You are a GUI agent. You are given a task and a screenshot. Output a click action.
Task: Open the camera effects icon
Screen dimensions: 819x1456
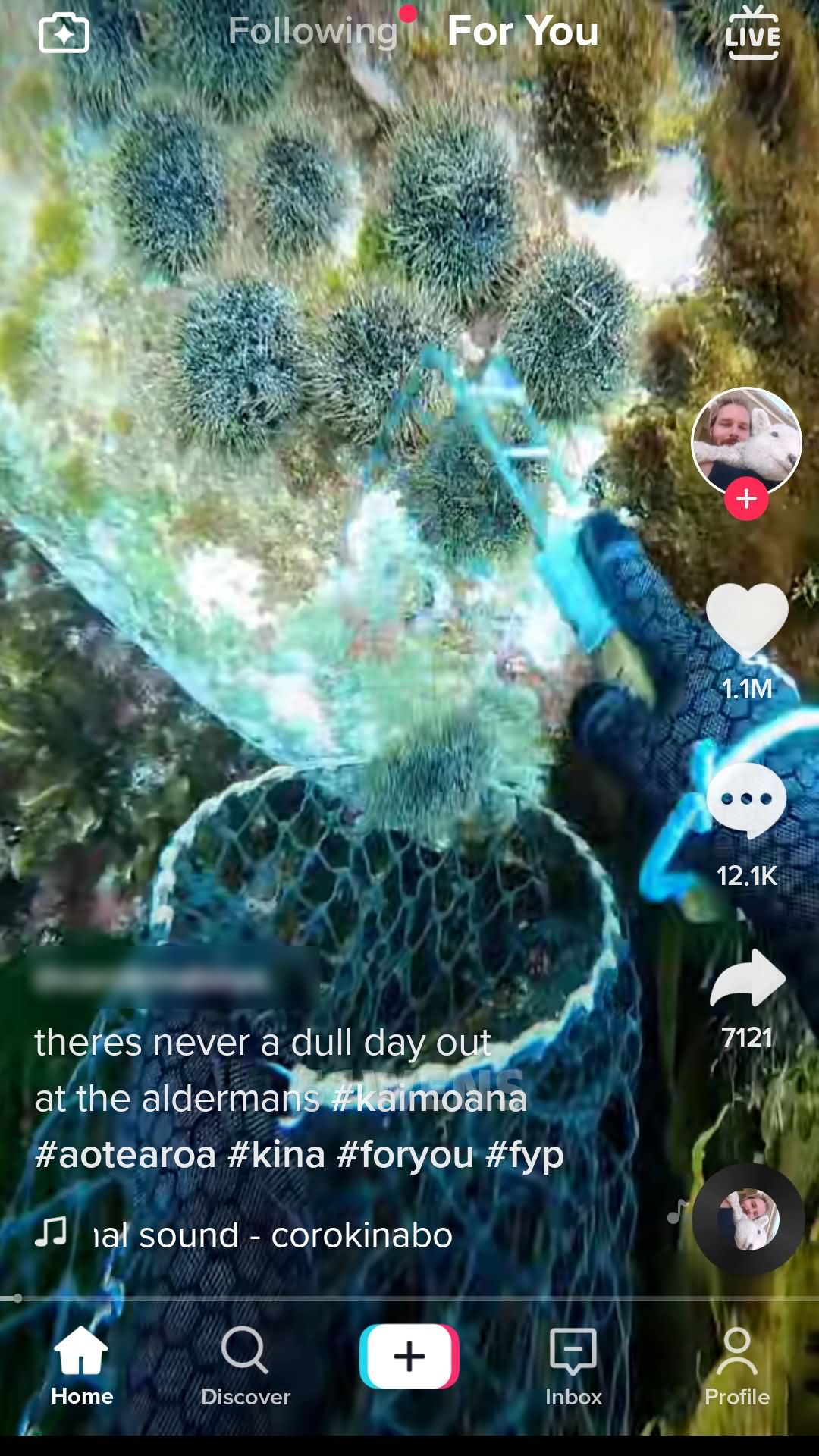click(64, 33)
